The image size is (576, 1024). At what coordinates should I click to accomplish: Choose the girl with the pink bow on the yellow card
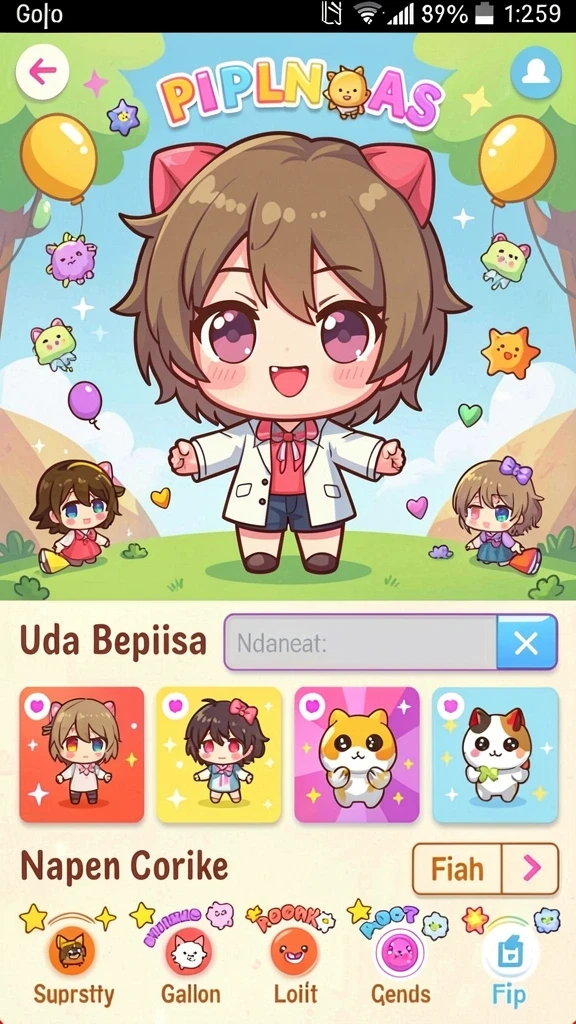[219, 754]
